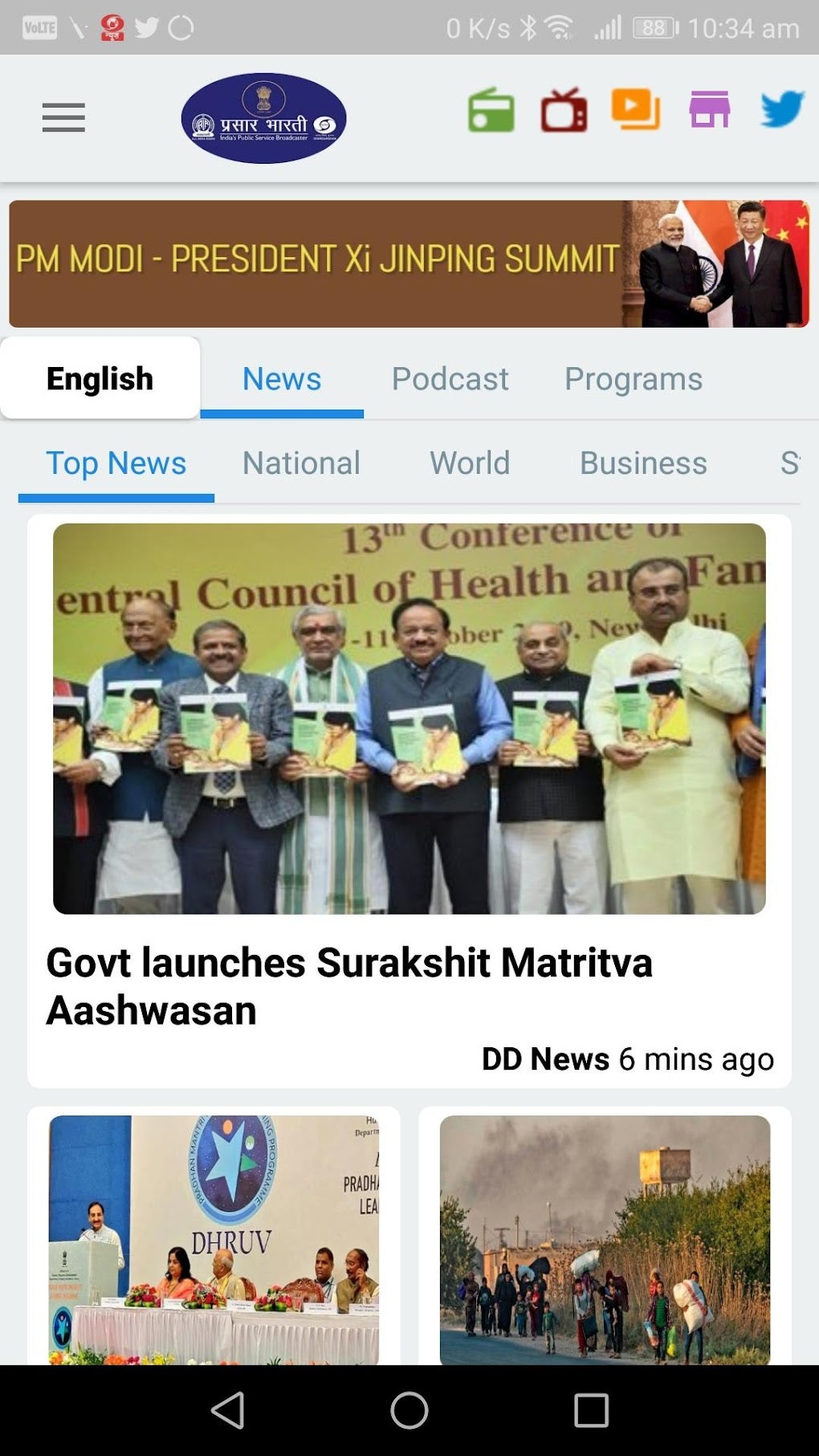The height and width of the screenshot is (1456, 819).
Task: Tap the Prasar Bharati logo
Action: pyautogui.click(x=265, y=116)
